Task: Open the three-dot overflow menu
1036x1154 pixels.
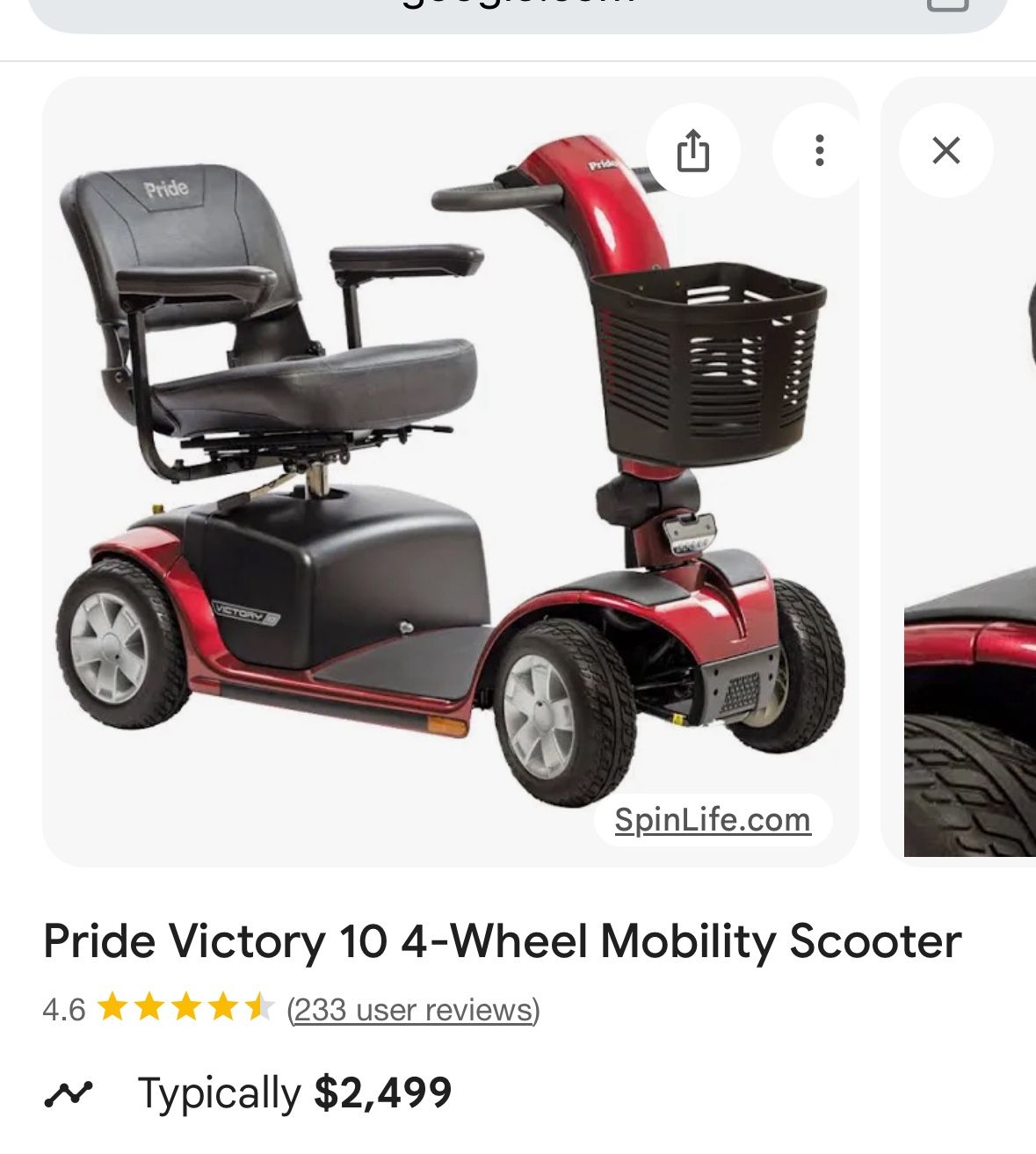Action: point(819,151)
